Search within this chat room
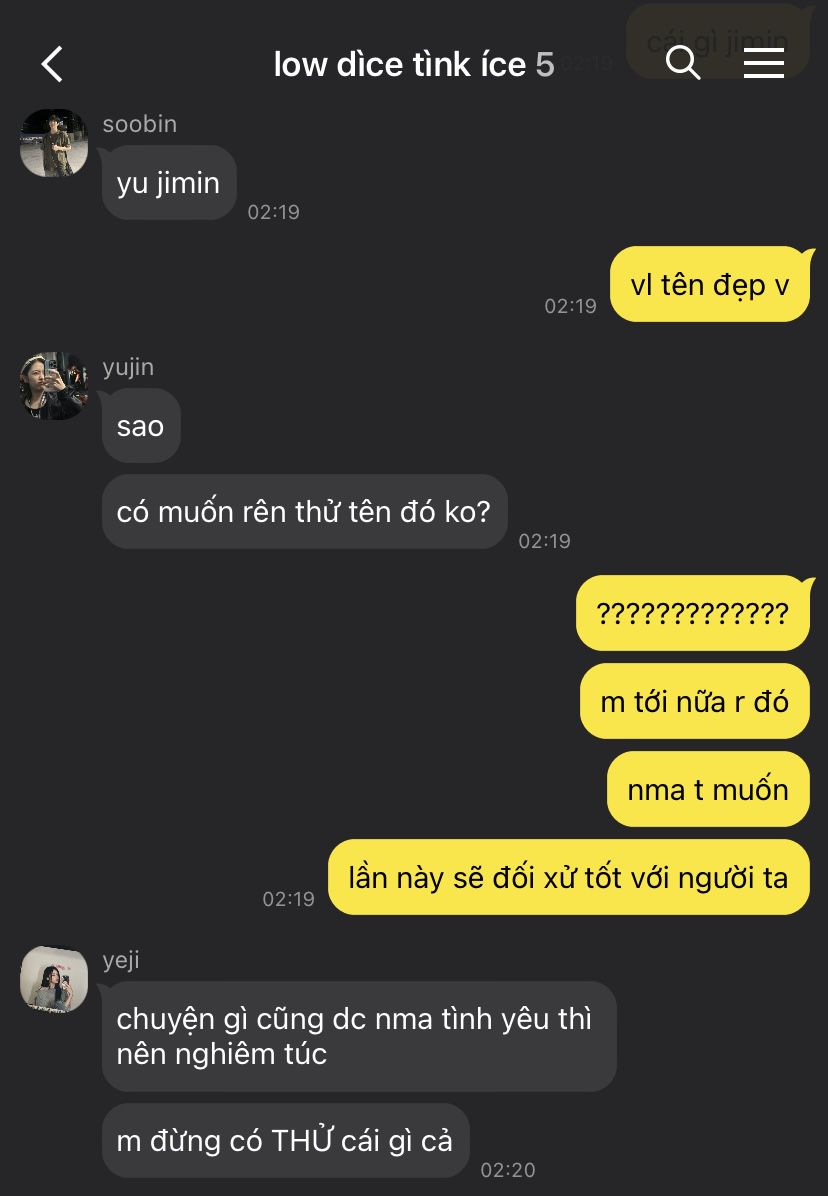Image resolution: width=828 pixels, height=1196 pixels. tap(682, 63)
